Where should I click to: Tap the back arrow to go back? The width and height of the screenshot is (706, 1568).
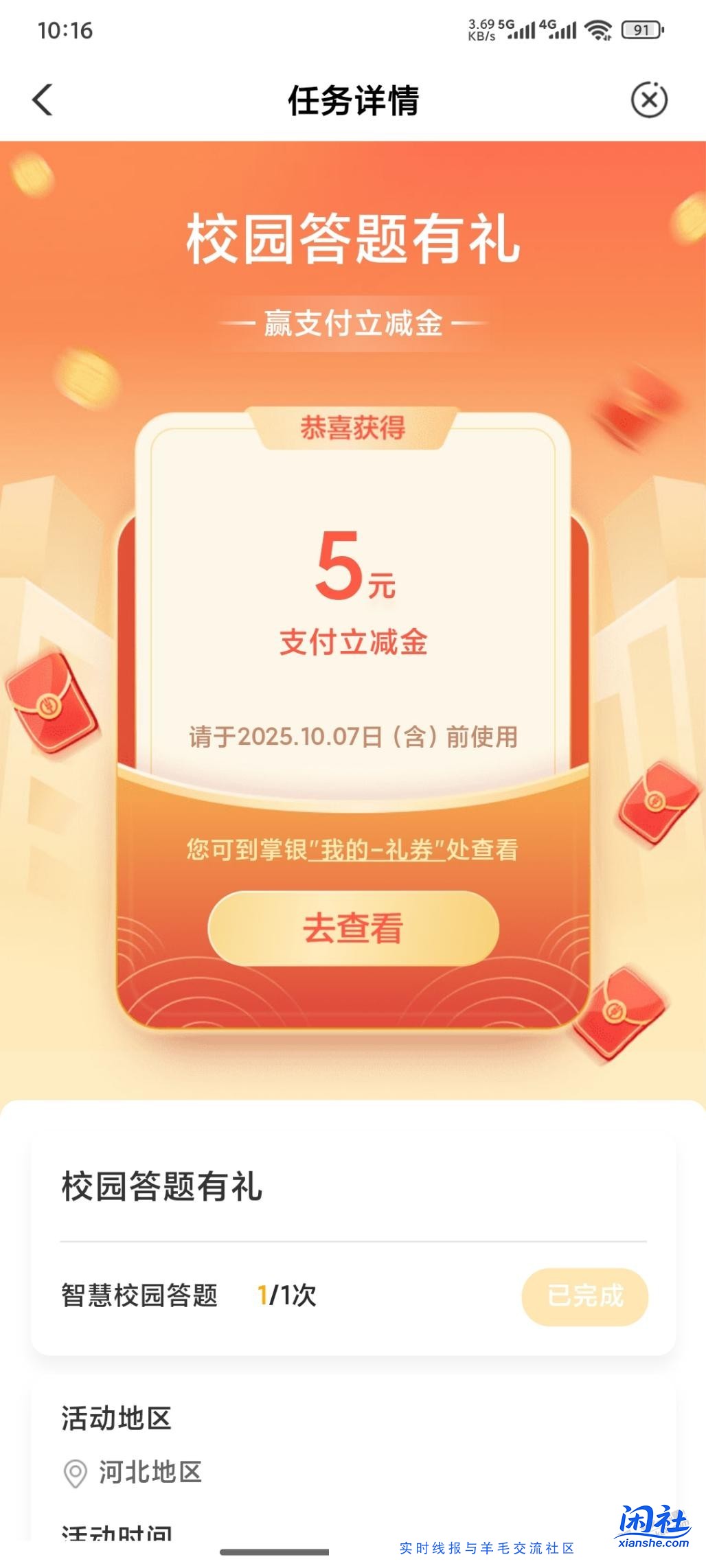(x=43, y=99)
